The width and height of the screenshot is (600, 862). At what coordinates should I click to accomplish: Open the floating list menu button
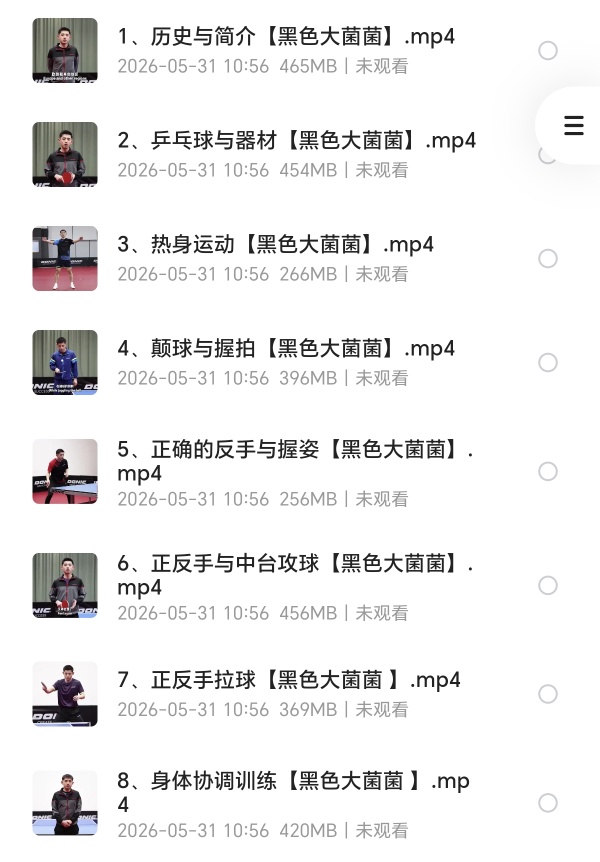(573, 126)
